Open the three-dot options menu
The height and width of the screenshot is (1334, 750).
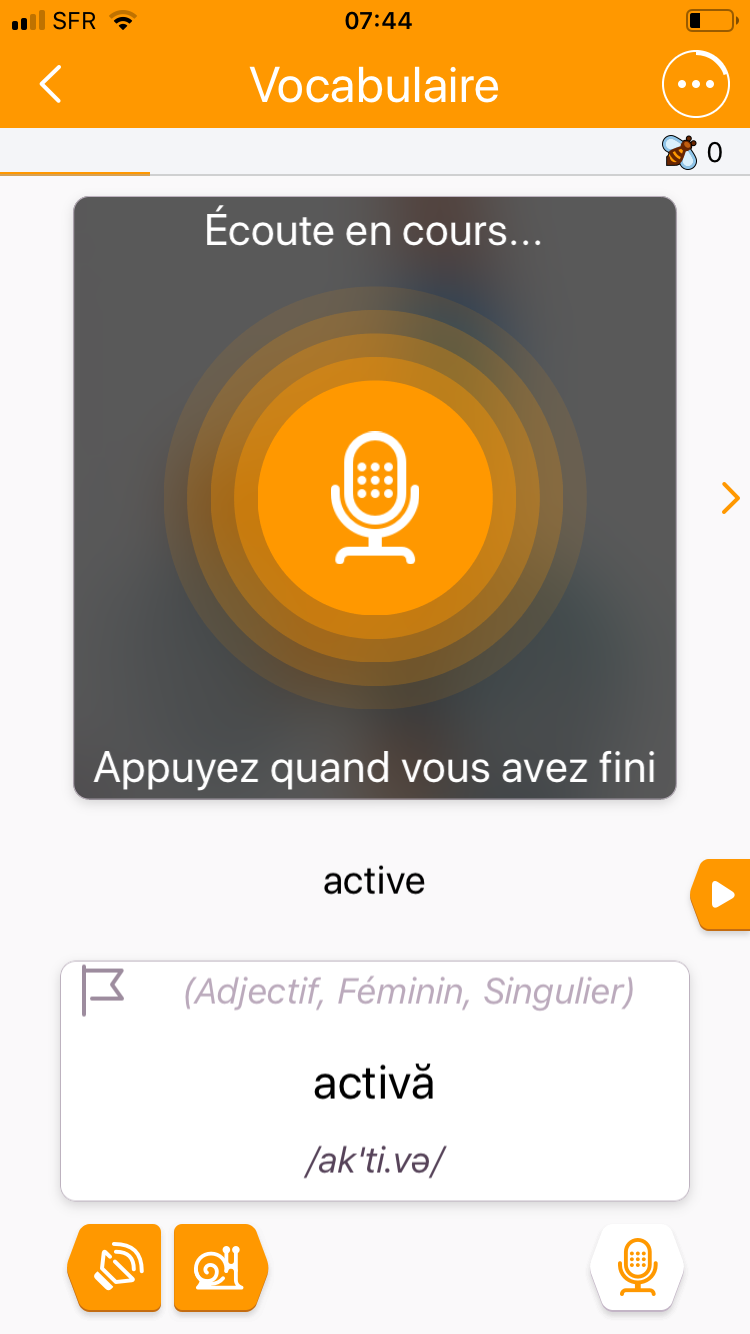tap(695, 85)
